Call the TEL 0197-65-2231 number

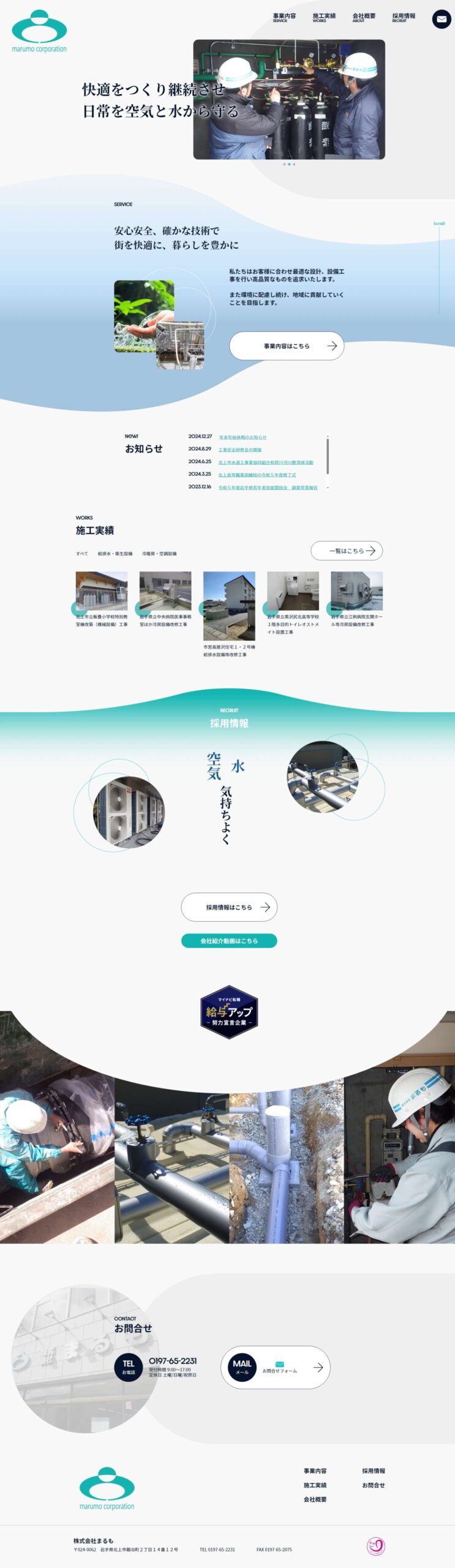click(x=173, y=1361)
